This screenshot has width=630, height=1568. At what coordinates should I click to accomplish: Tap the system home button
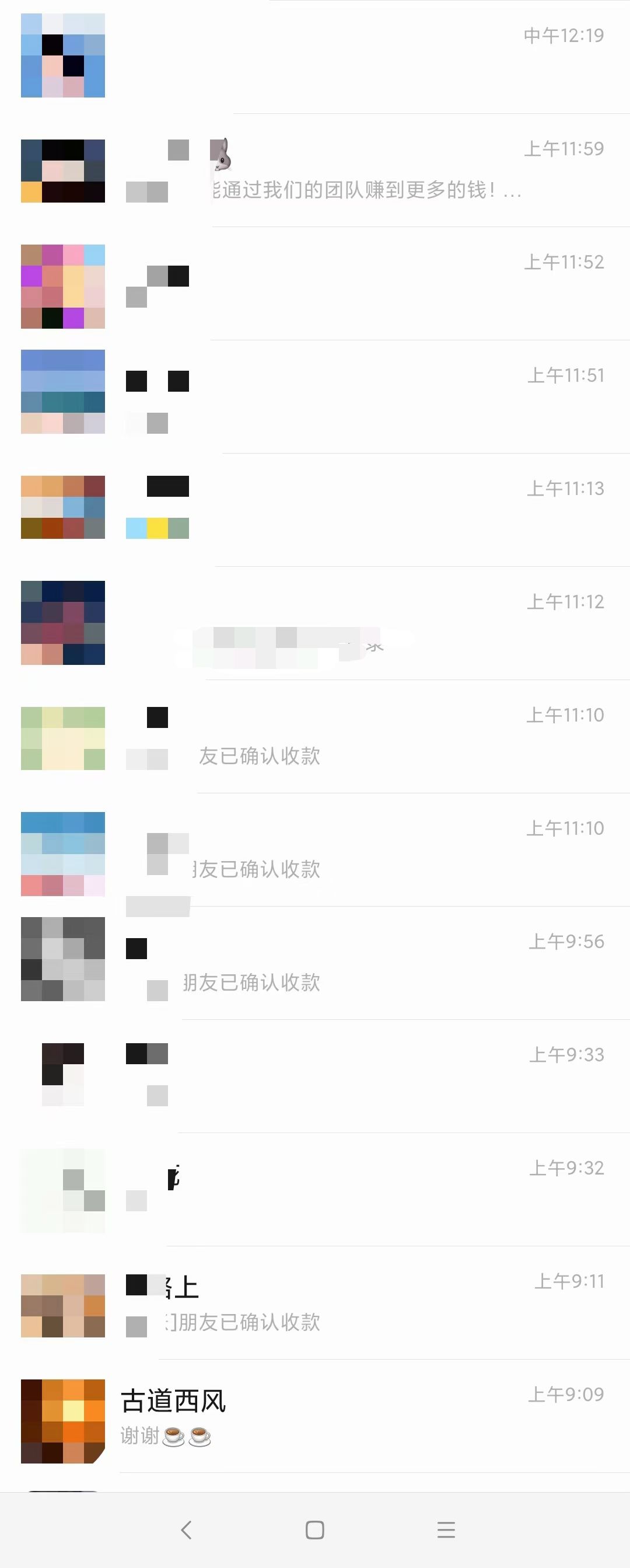(x=314, y=1529)
